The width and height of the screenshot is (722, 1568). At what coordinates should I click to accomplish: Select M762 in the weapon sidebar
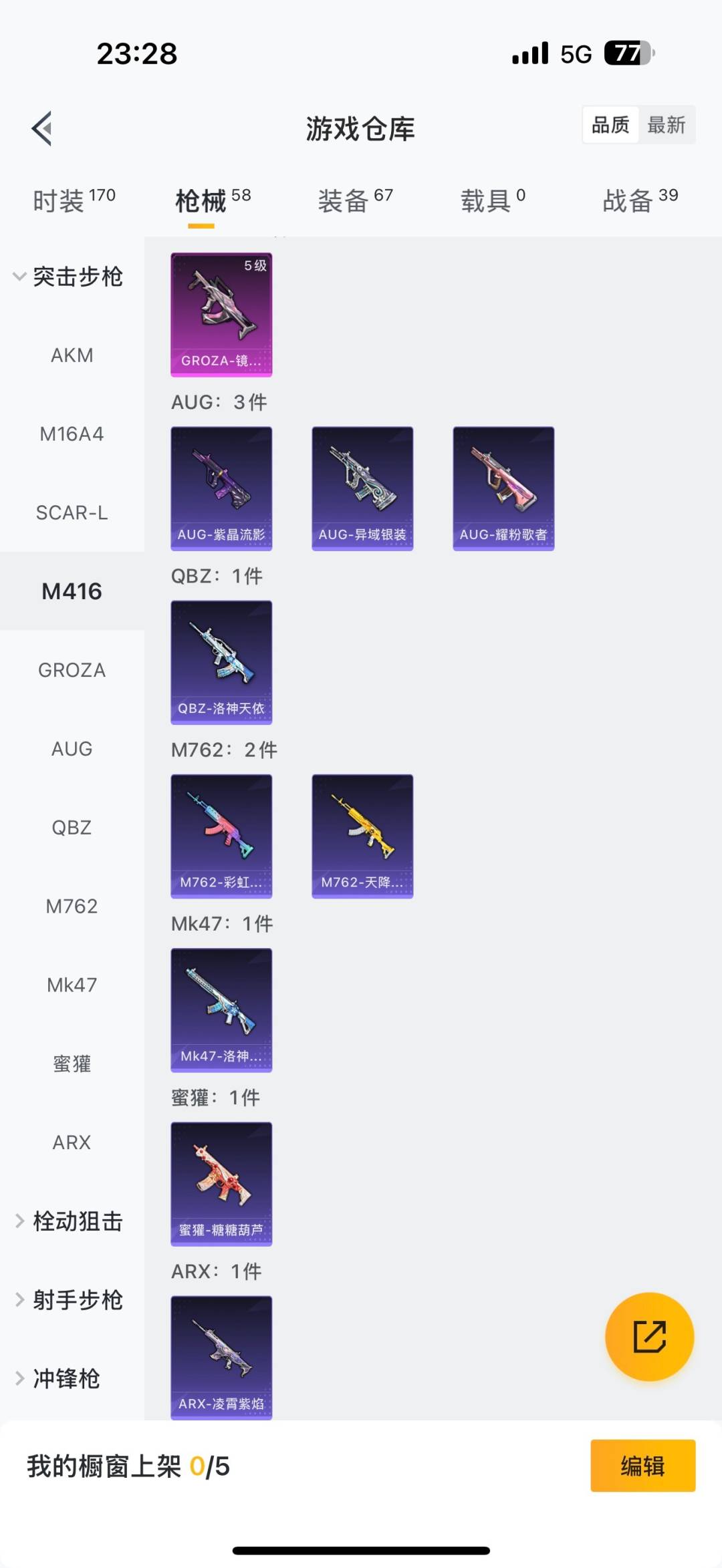[x=72, y=907]
